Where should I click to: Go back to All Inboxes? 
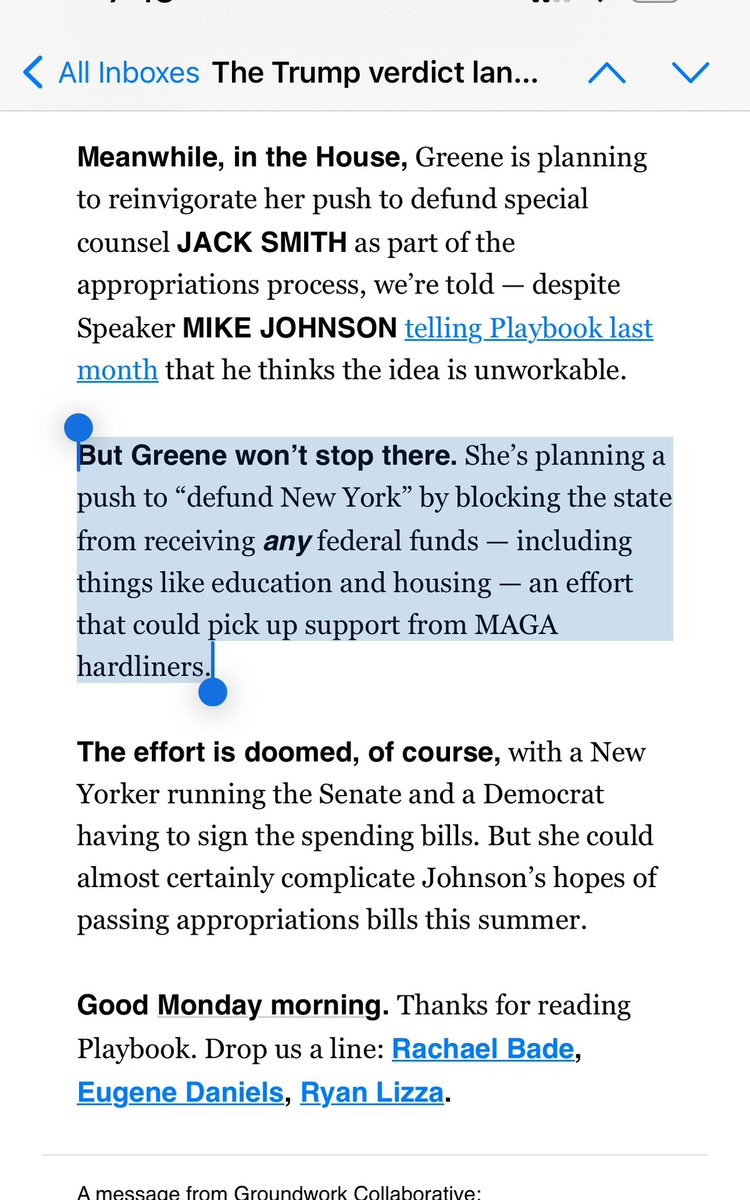(x=110, y=73)
